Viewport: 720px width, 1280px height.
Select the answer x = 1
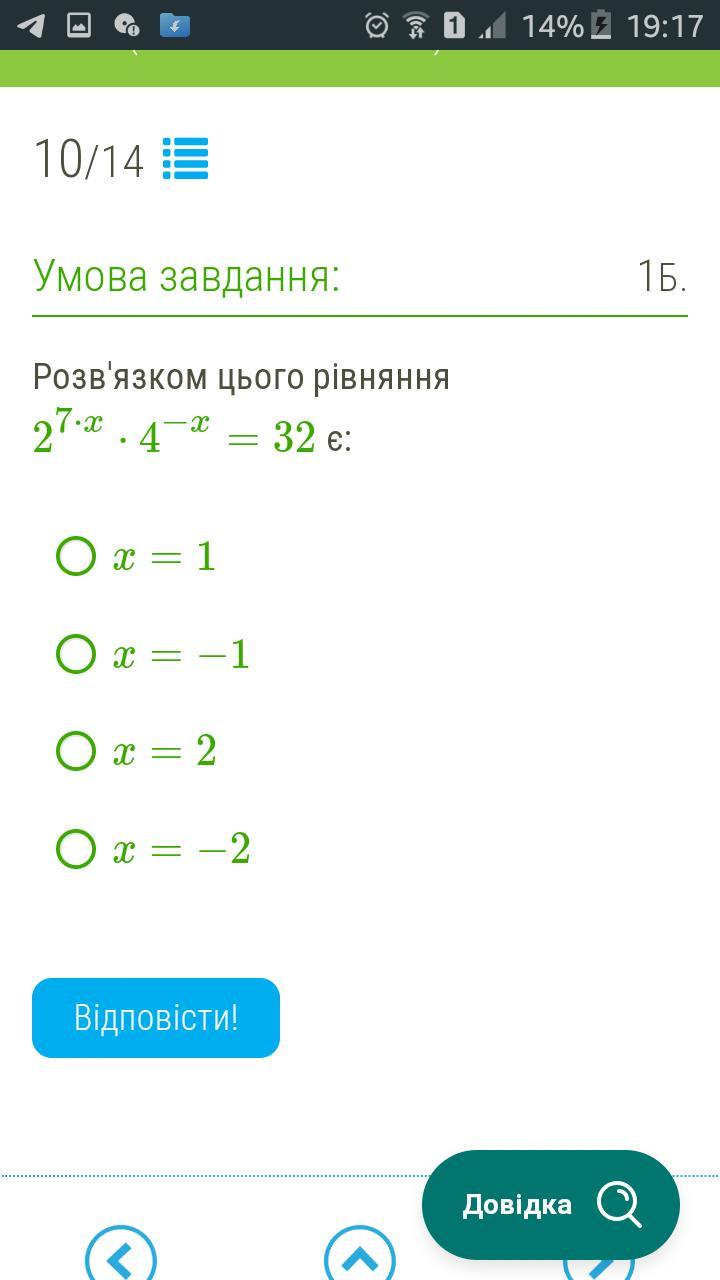pyautogui.click(x=76, y=556)
